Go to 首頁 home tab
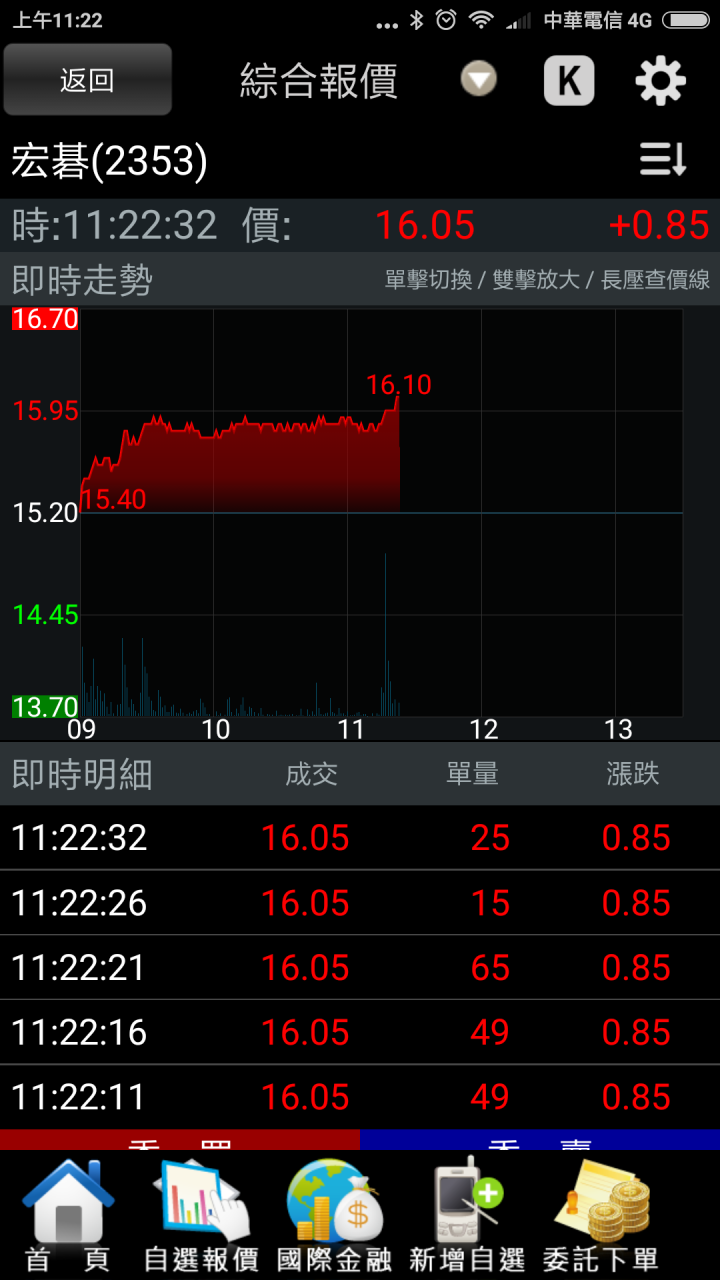Screen dimensions: 720x1280 (68, 1215)
